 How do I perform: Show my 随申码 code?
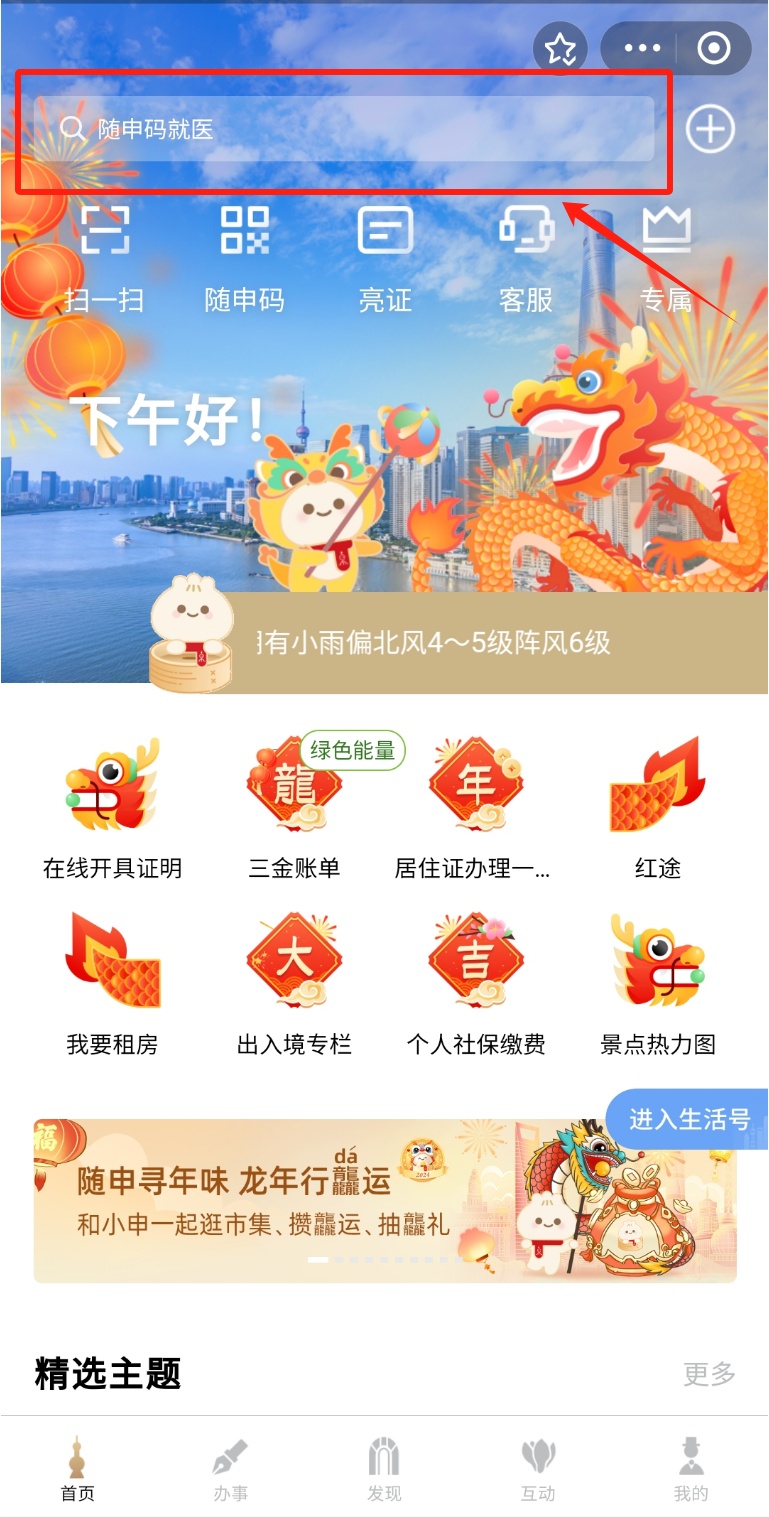point(245,257)
